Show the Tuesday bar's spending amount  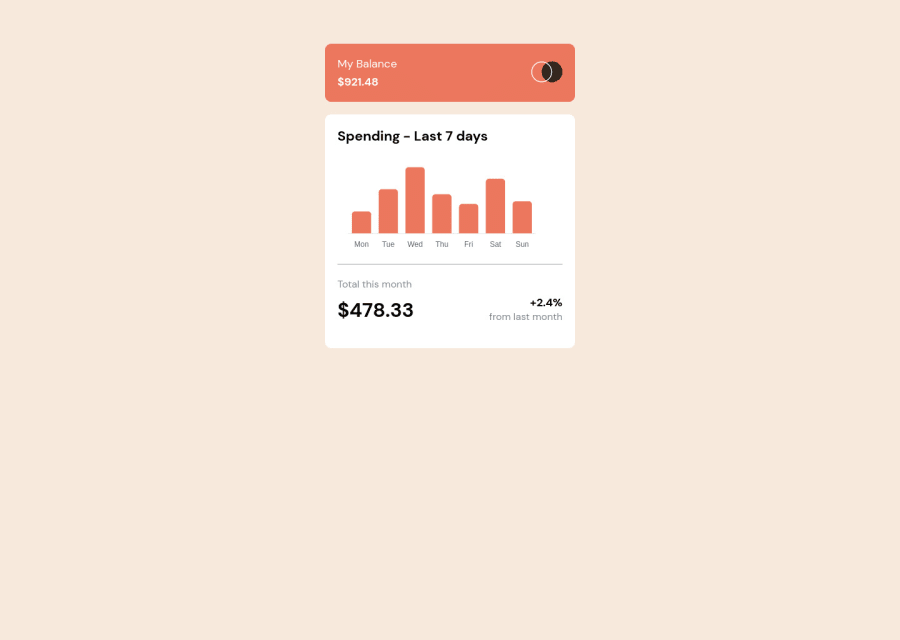coord(388,211)
